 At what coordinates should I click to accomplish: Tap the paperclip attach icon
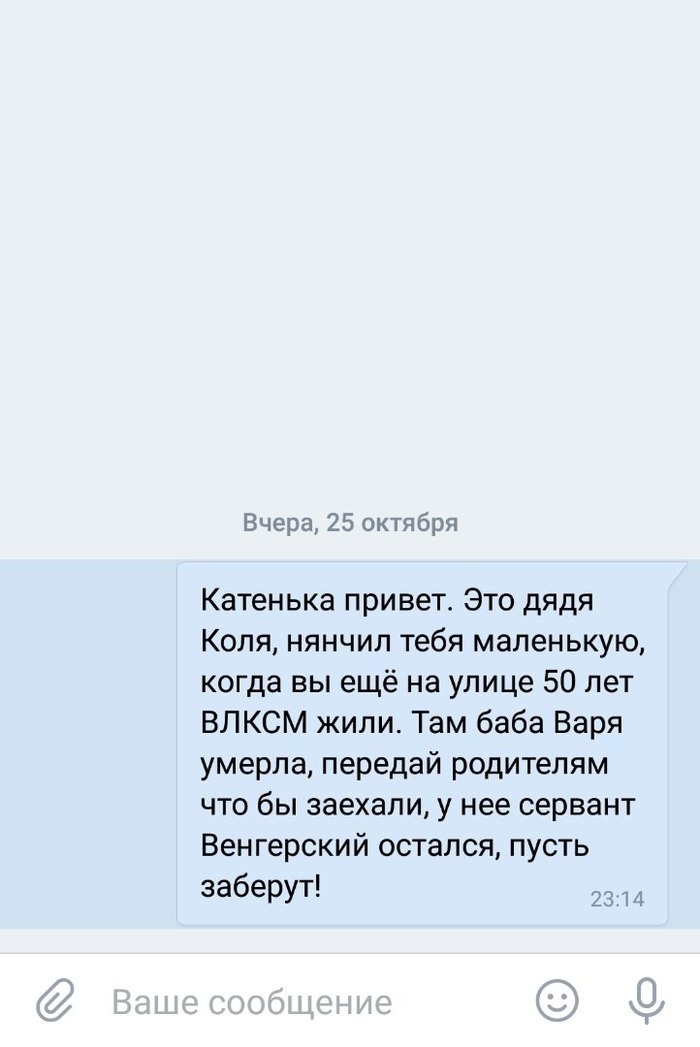pyautogui.click(x=57, y=1001)
